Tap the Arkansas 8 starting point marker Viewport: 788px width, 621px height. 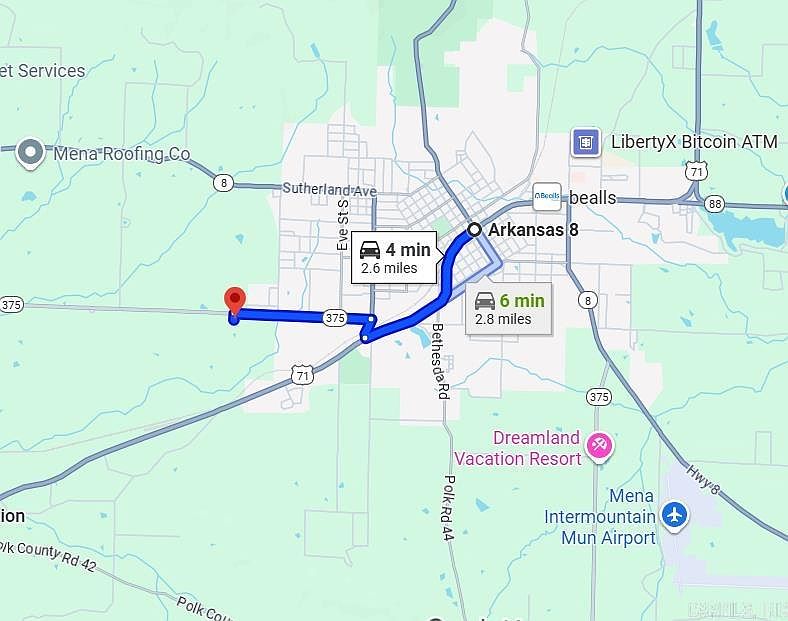475,229
